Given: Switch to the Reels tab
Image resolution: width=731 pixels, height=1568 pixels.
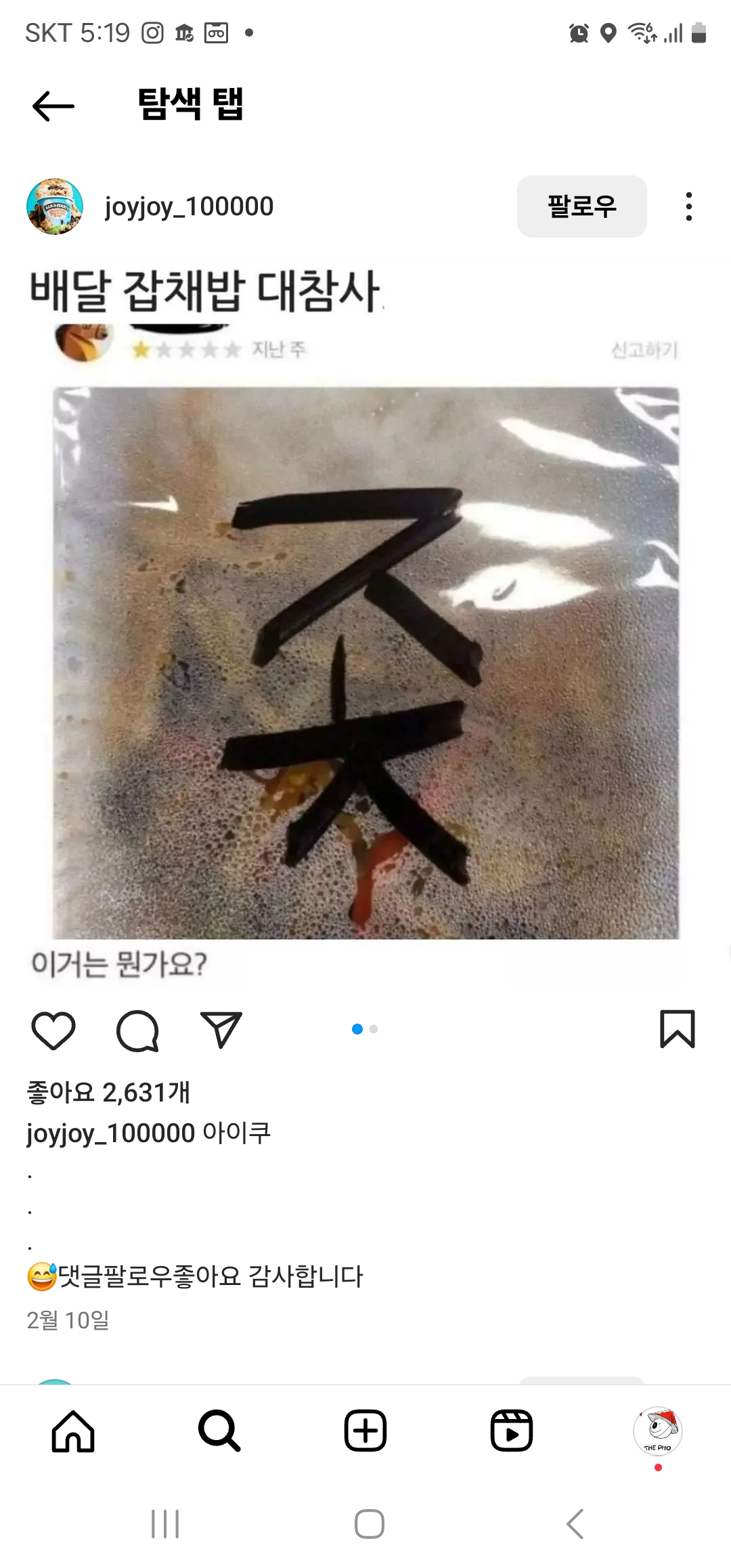Looking at the screenshot, I should (512, 1431).
